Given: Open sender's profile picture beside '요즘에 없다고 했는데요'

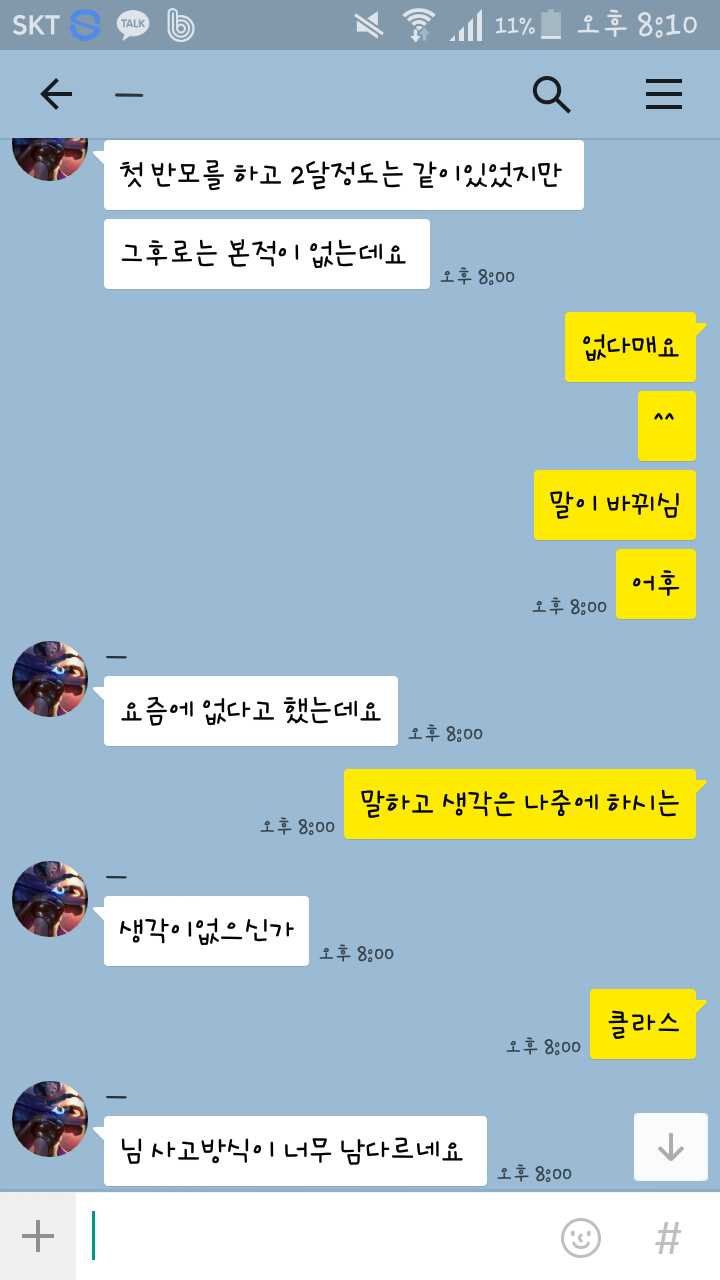Looking at the screenshot, I should tap(50, 679).
